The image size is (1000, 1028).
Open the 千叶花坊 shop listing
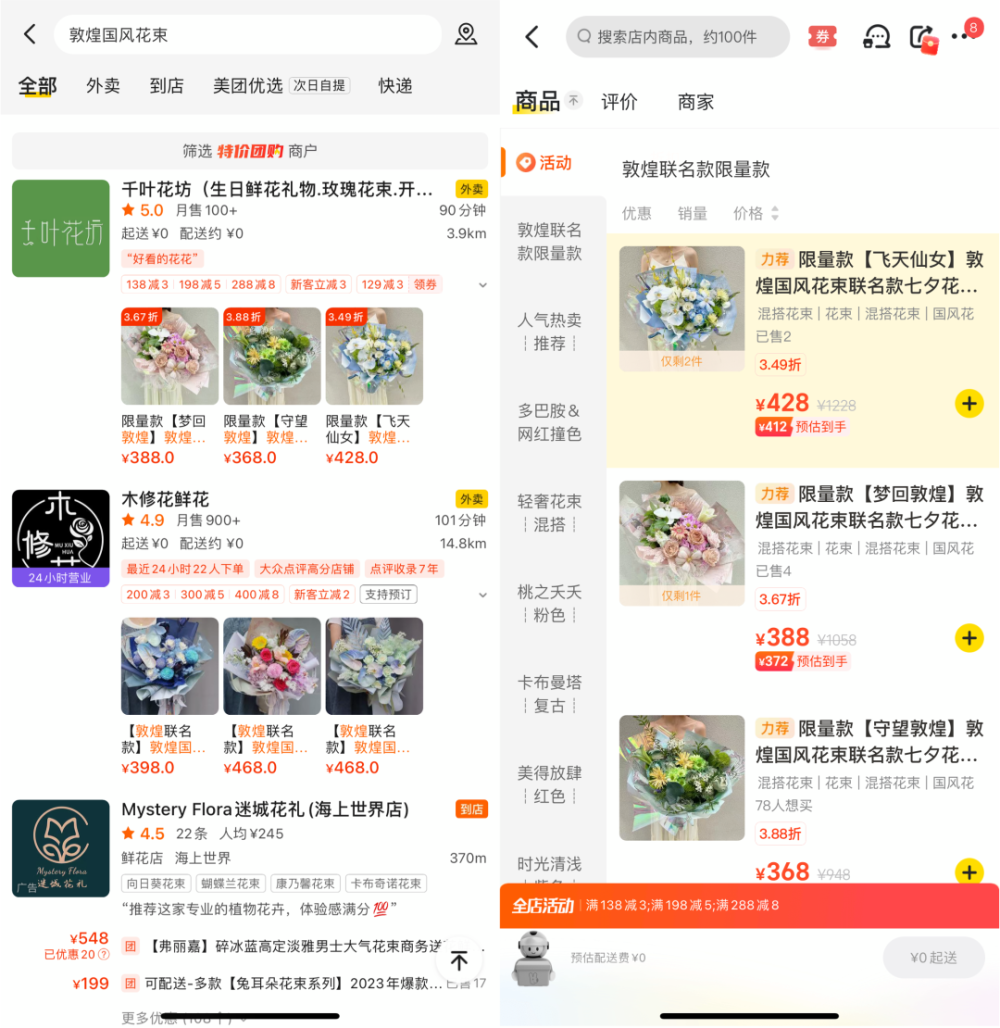coord(277,189)
